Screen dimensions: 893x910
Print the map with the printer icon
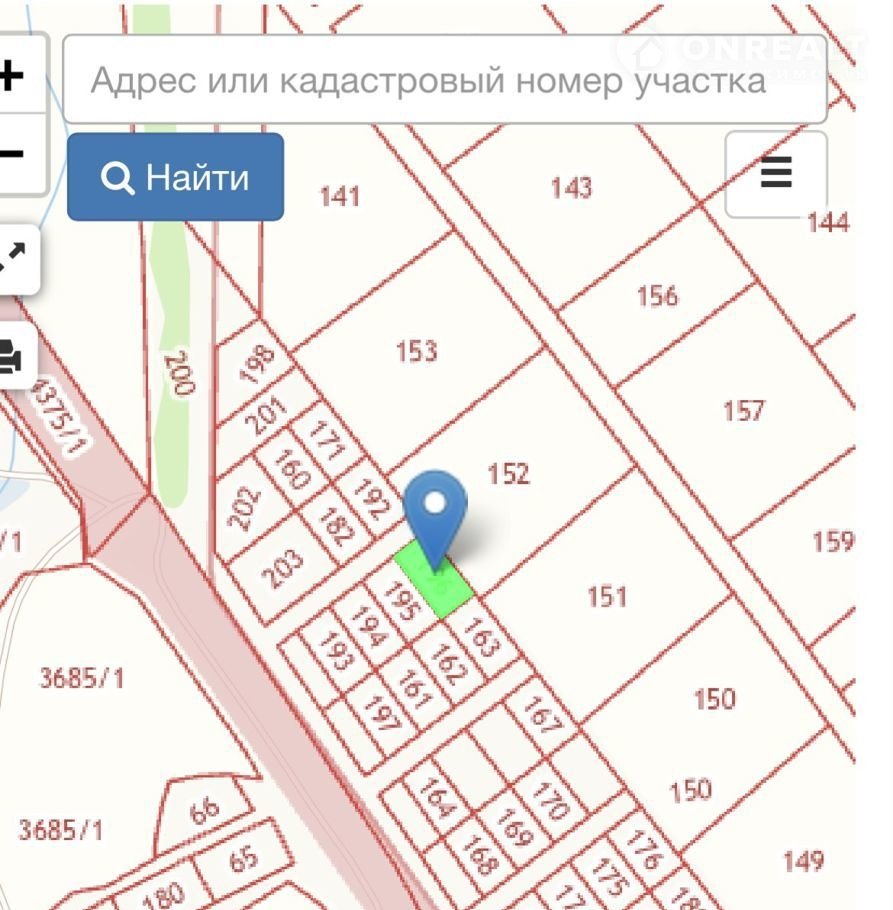10,355
